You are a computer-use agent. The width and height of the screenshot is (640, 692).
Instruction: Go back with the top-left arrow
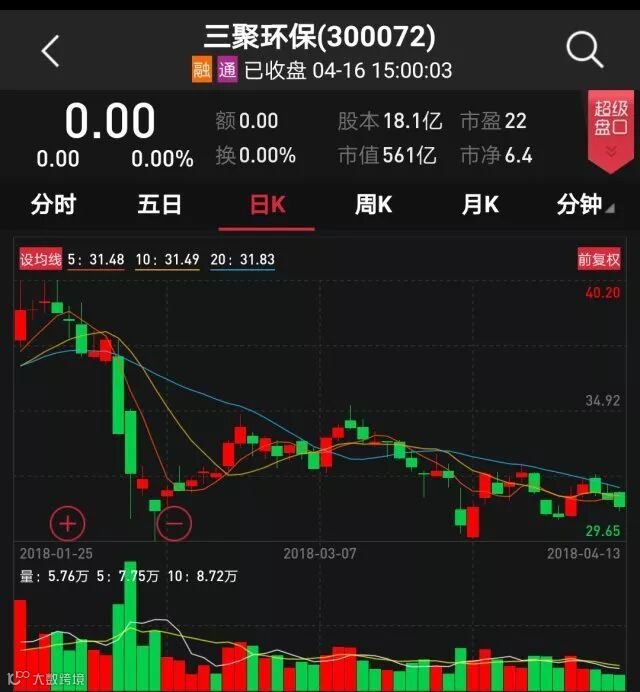50,49
